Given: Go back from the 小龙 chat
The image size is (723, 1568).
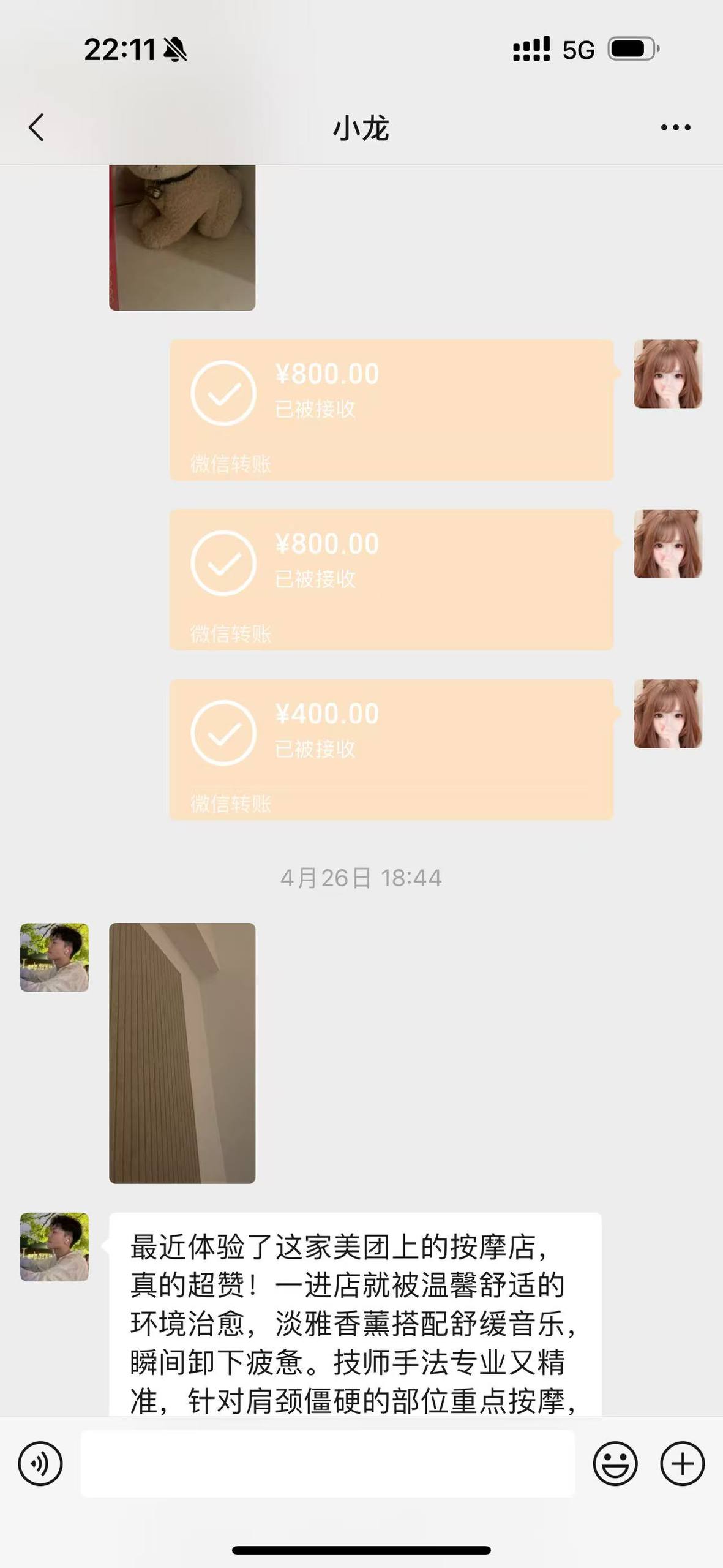Looking at the screenshot, I should 37,127.
